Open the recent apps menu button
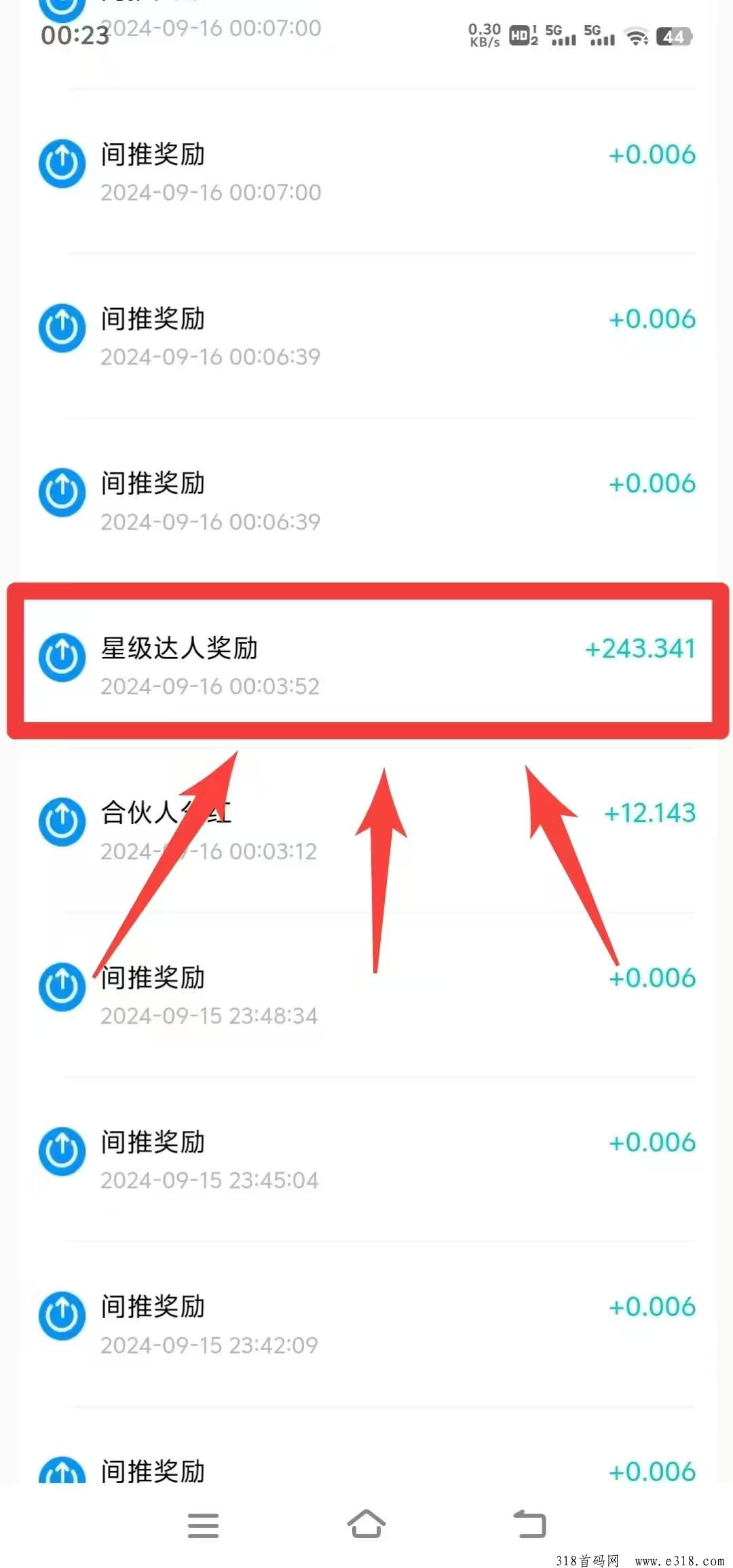Screen dimensions: 733x1568 coord(203,1525)
